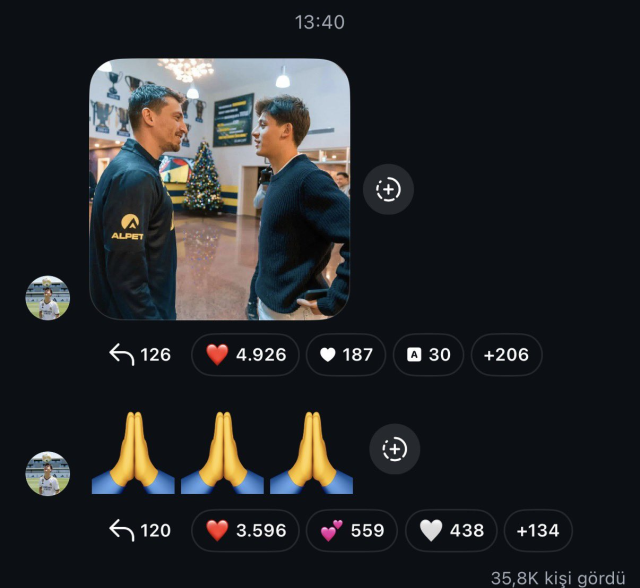The width and height of the screenshot is (640, 588).
Task: Open the photo of two men talking
Action: click(x=219, y=189)
